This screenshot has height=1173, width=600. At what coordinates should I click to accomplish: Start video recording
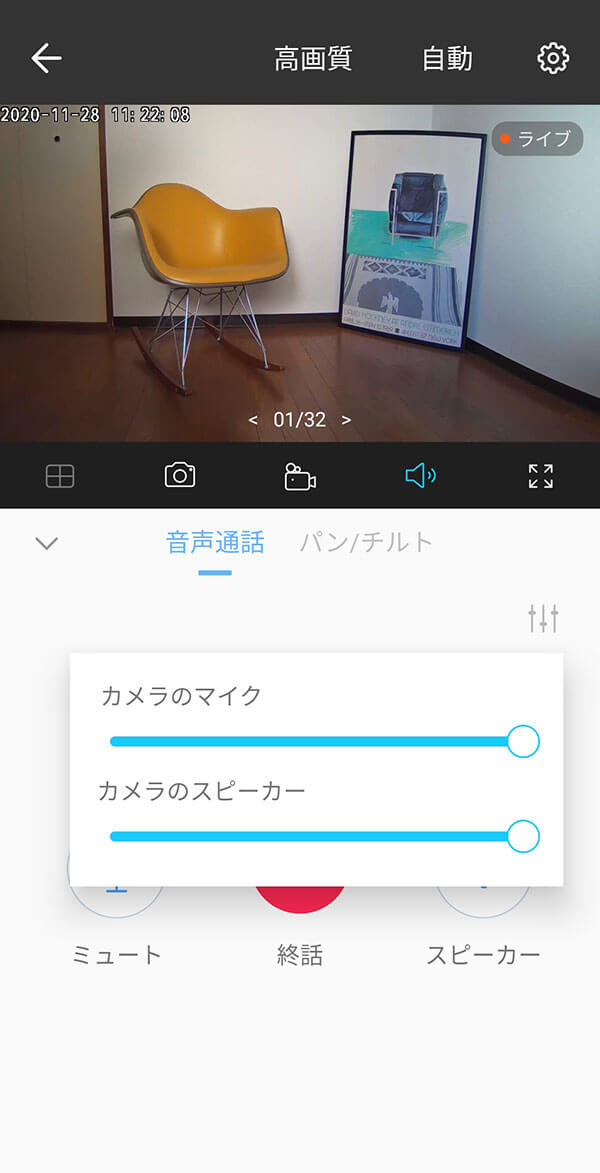pos(300,477)
